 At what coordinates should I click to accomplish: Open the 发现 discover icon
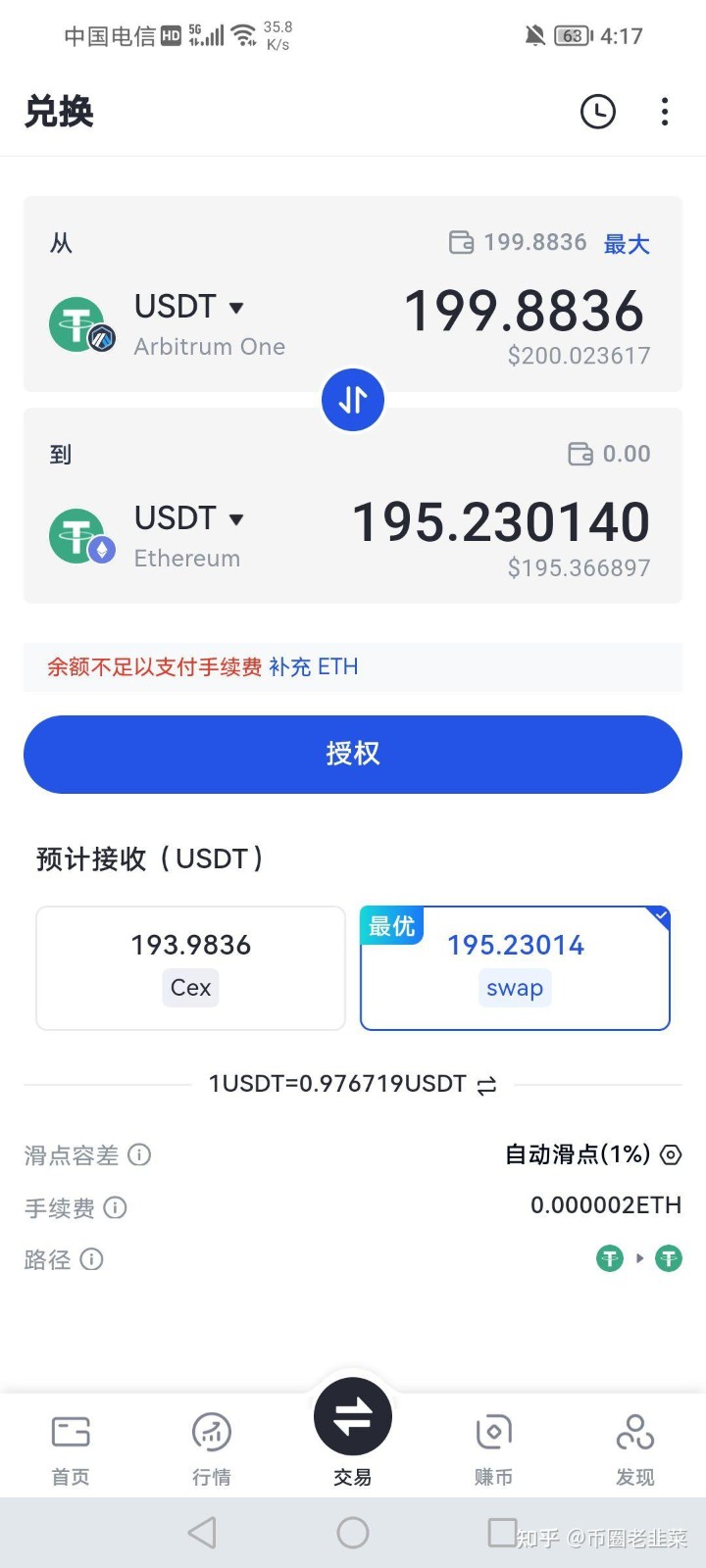[x=635, y=1431]
